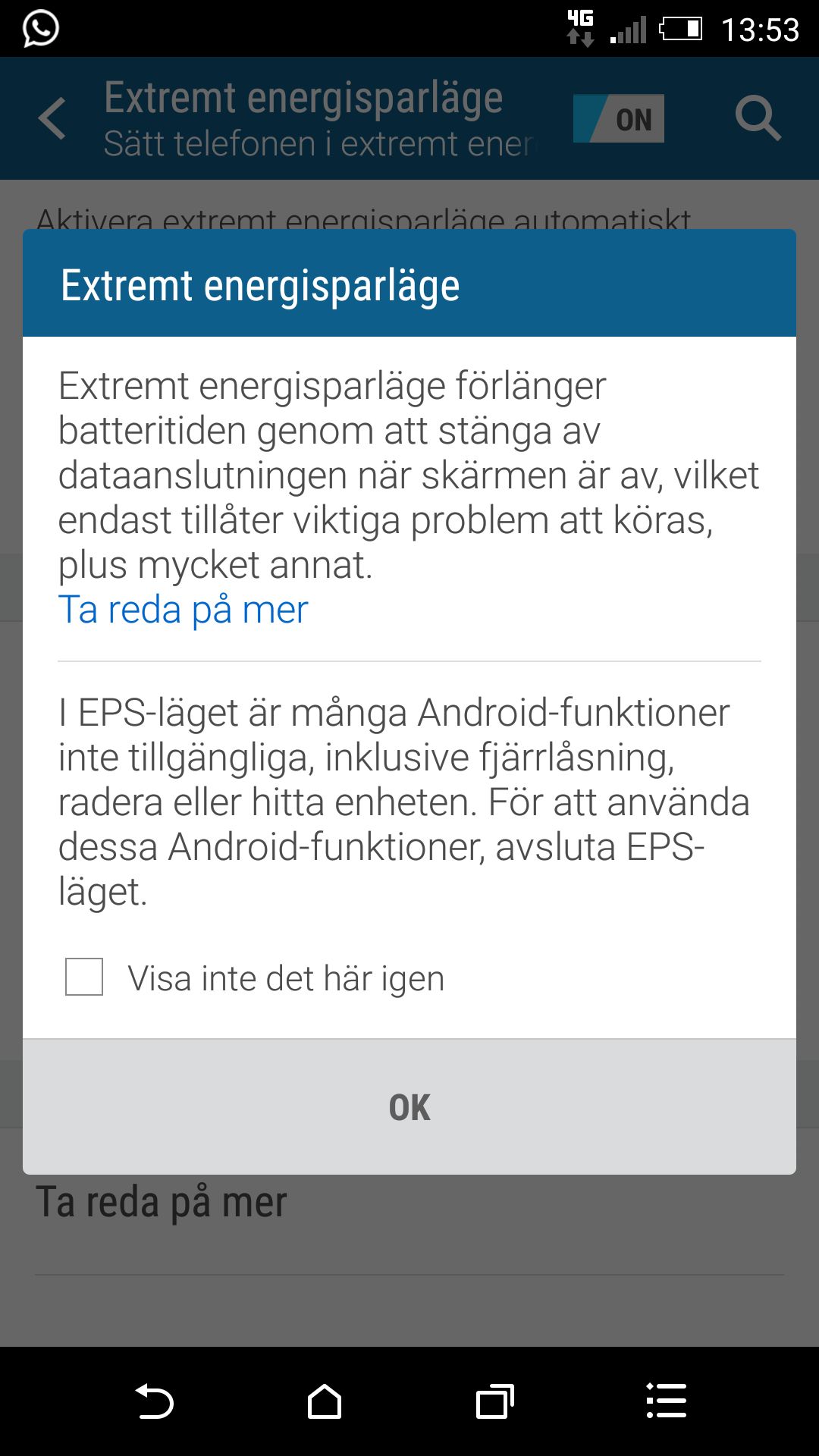Tap the system back button
Viewport: 819px width, 1456px height.
click(154, 1401)
